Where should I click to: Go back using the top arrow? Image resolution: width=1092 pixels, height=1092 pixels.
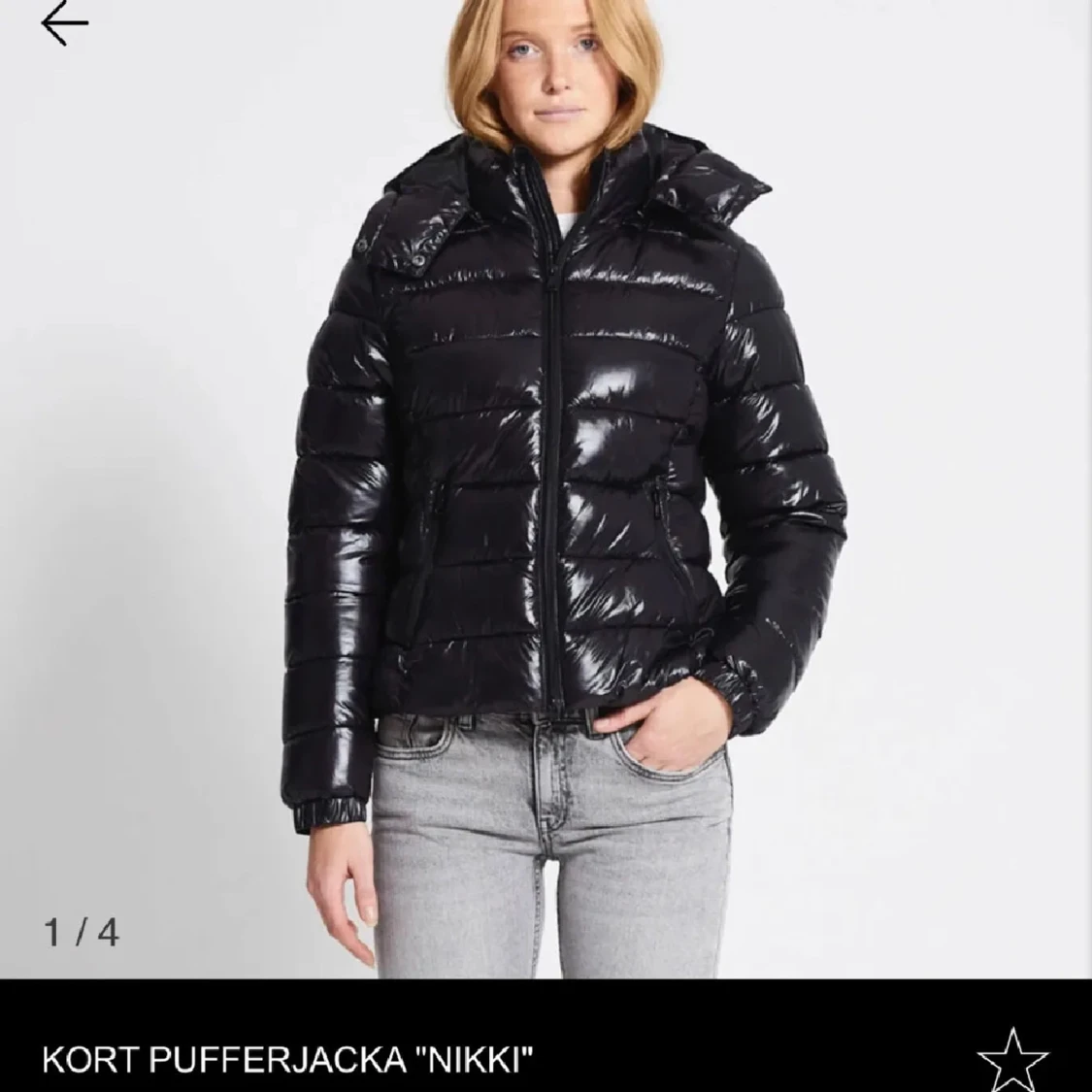click(x=64, y=24)
